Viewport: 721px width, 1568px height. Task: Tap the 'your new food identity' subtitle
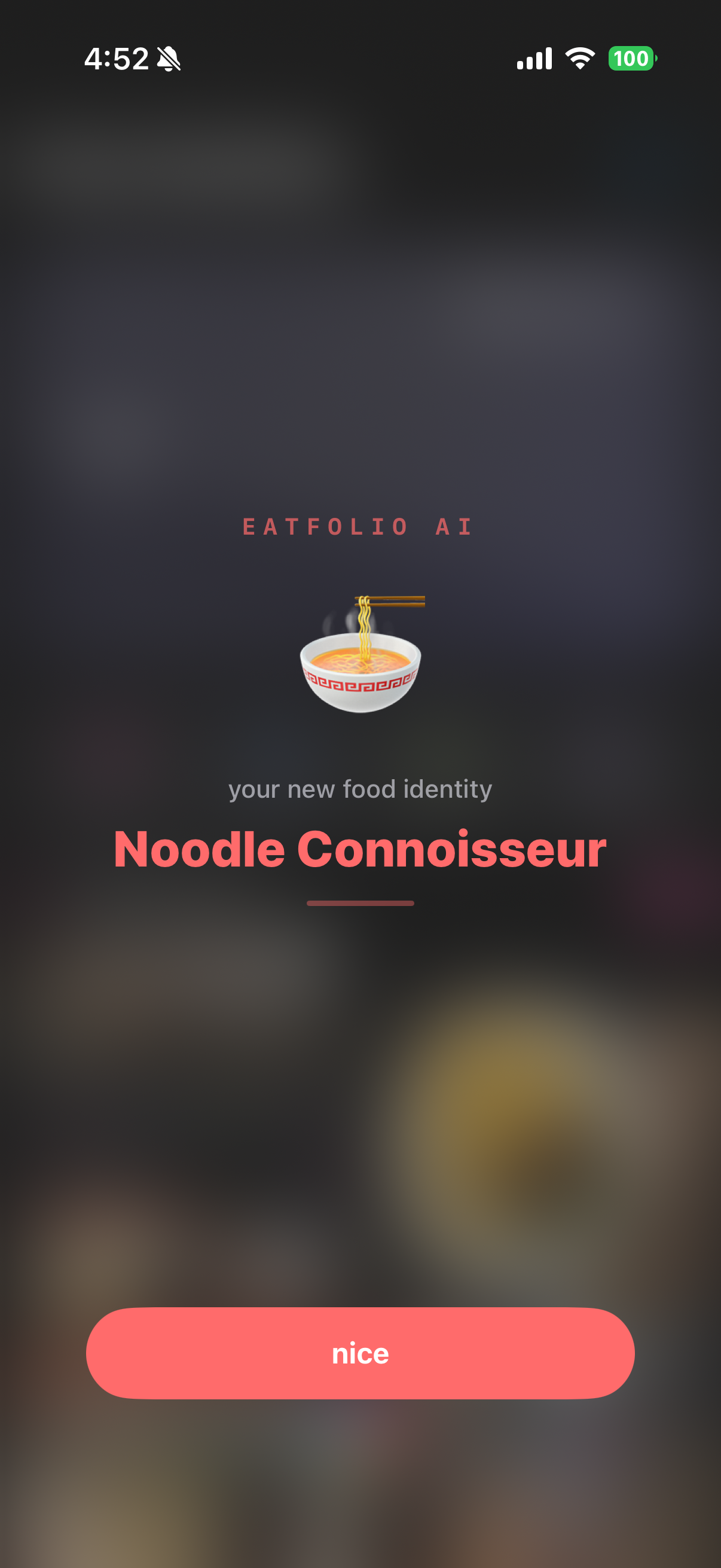360,789
